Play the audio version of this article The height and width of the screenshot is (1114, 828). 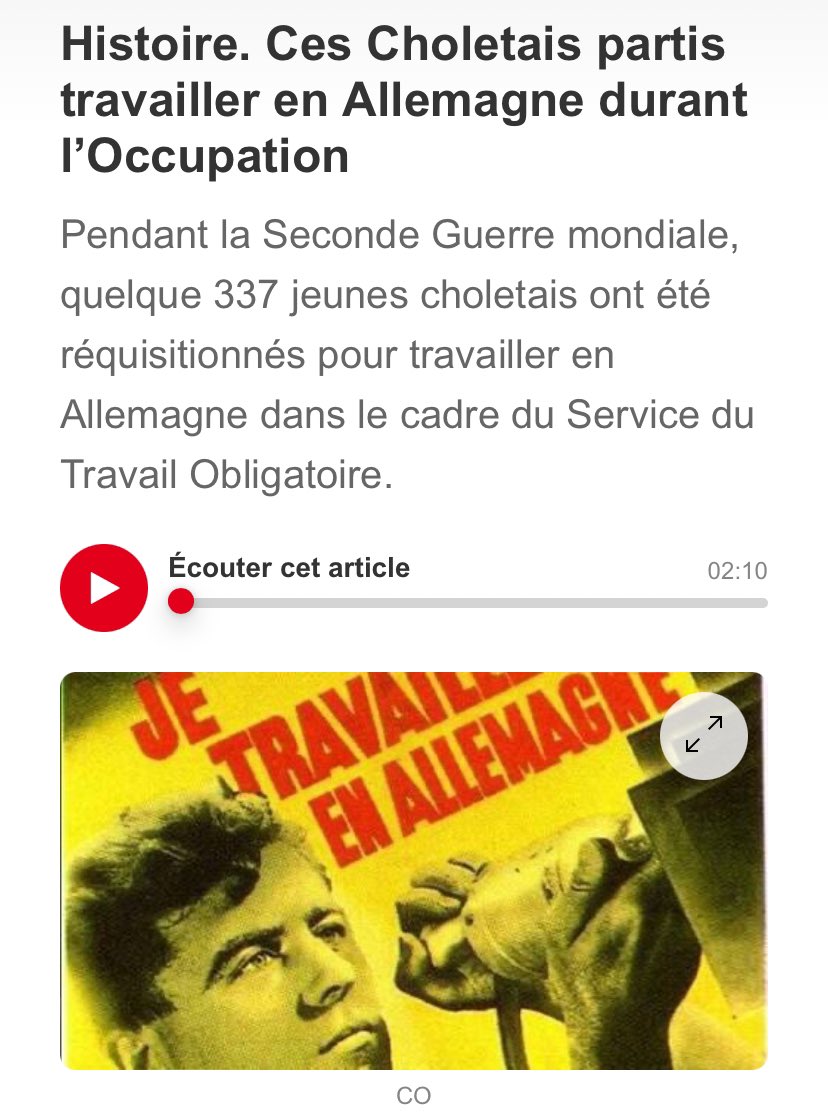coord(104,588)
